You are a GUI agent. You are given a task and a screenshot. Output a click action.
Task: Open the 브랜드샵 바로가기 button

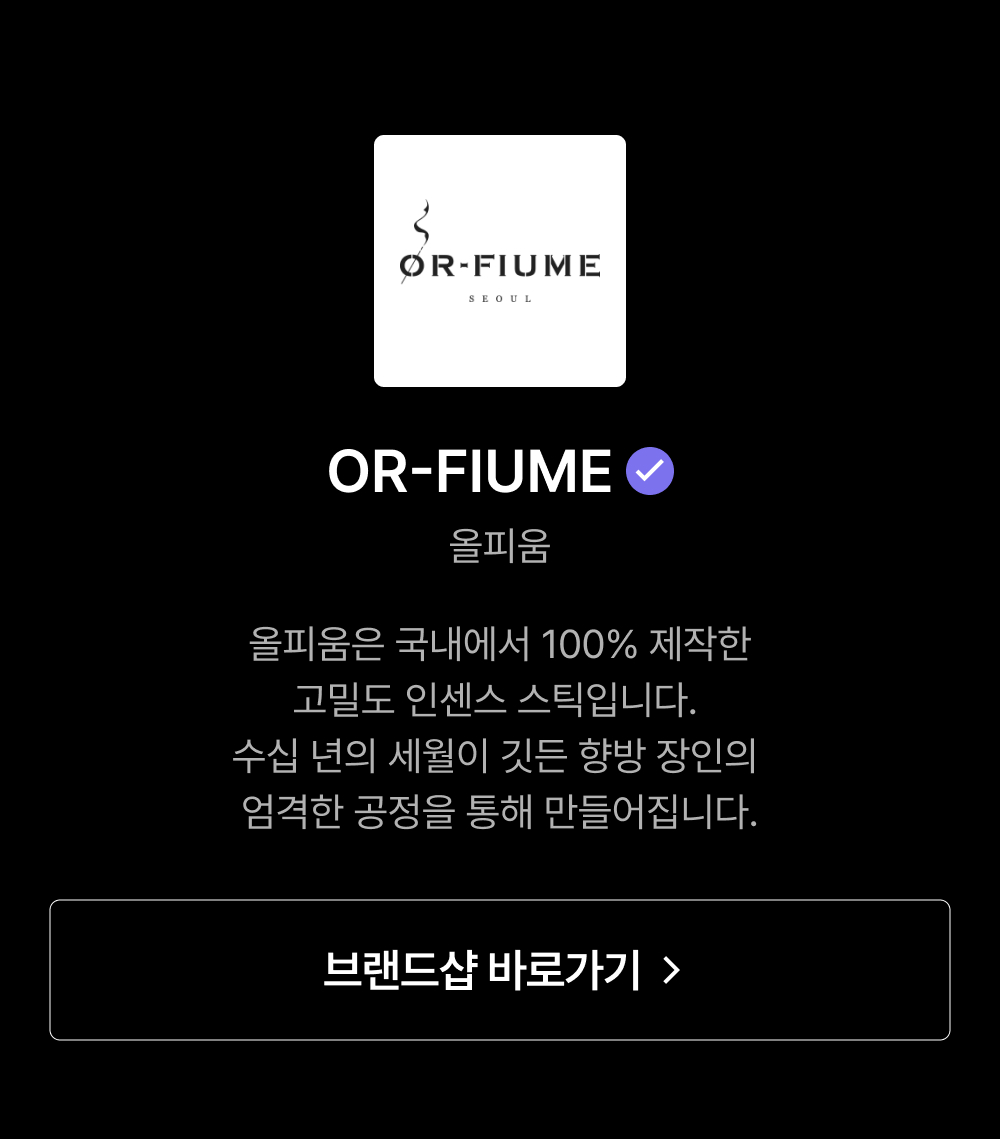(500, 970)
